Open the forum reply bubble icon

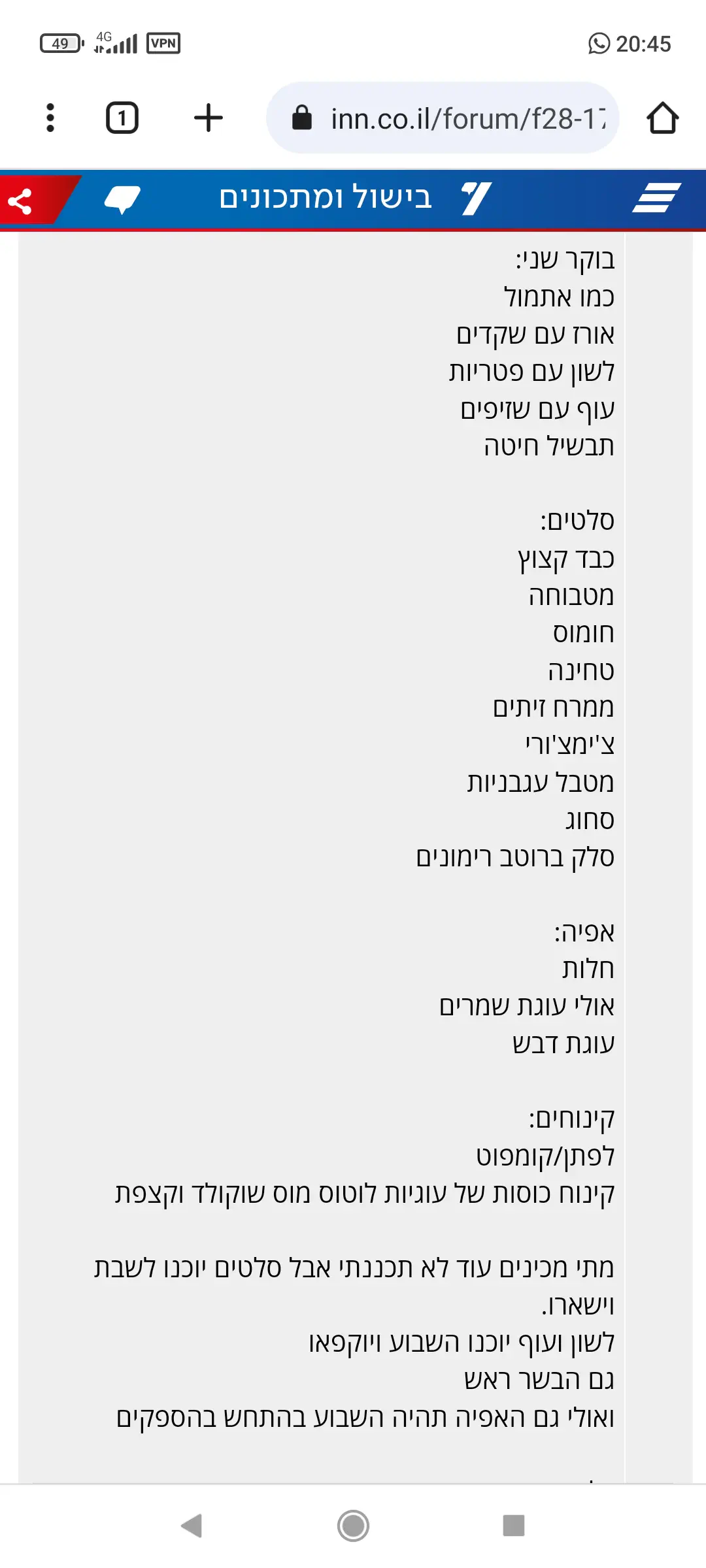click(122, 199)
